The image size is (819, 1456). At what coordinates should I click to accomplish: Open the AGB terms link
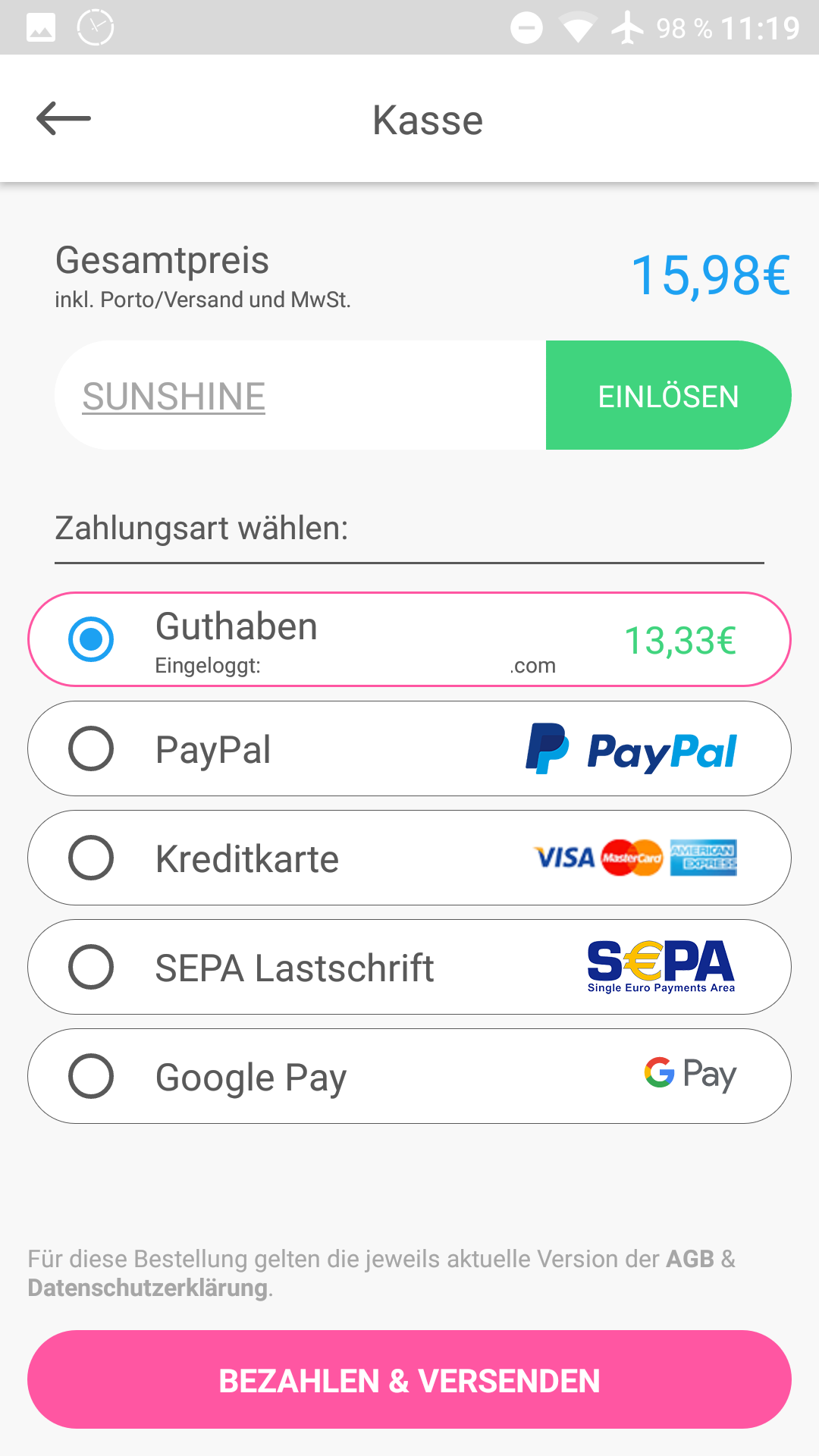point(690,1259)
